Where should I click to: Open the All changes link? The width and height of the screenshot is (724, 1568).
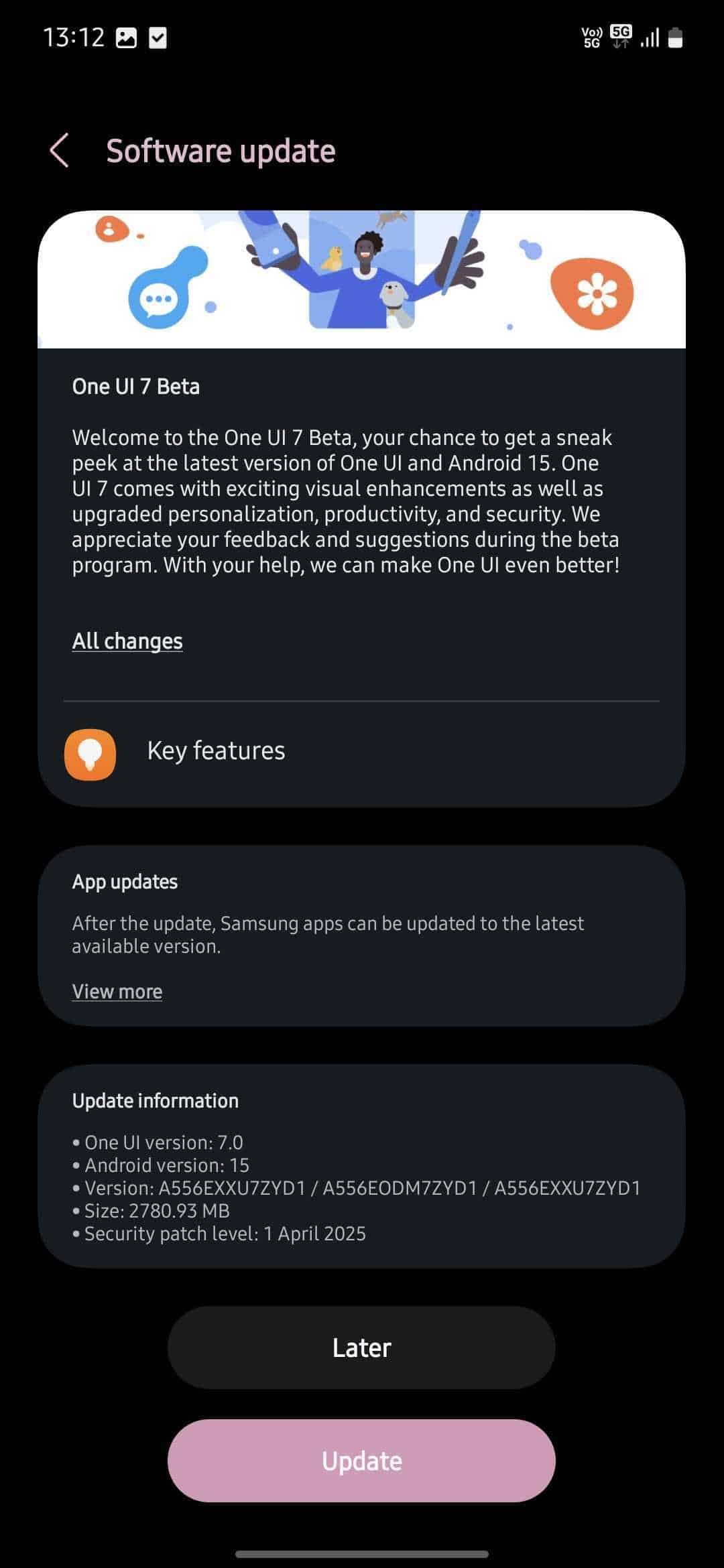[x=127, y=641]
